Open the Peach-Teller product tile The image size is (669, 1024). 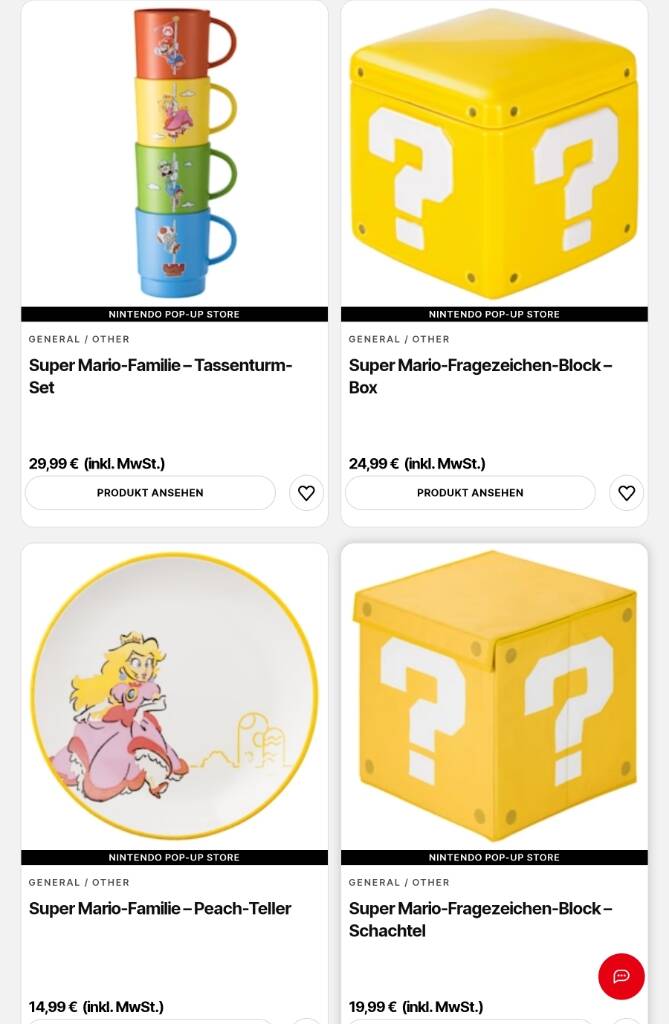click(x=174, y=700)
